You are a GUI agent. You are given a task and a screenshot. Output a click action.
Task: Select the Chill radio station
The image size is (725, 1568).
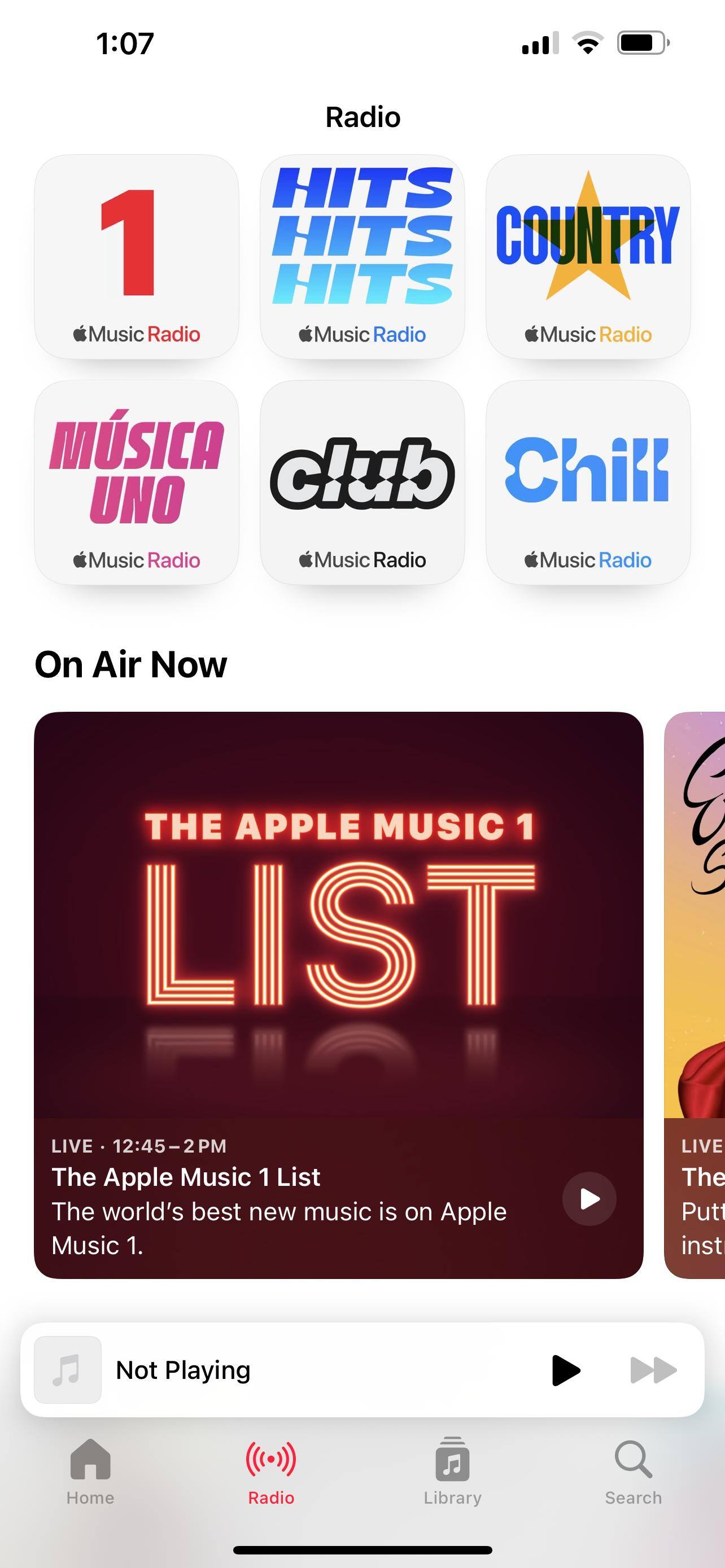pos(587,483)
